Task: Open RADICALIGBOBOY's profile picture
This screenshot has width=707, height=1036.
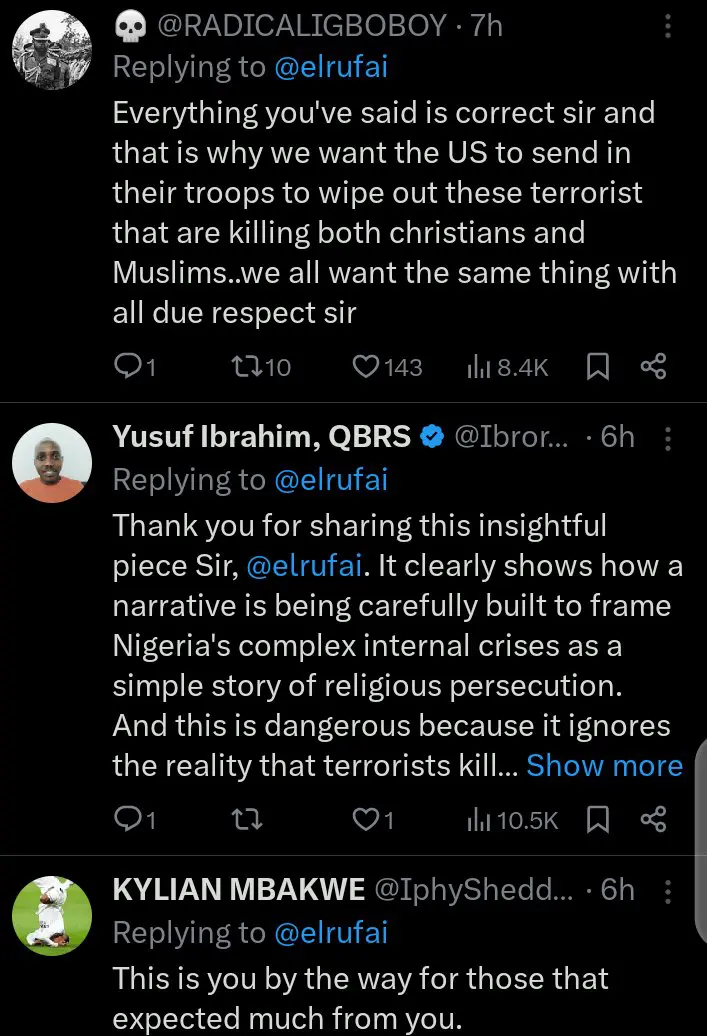Action: tap(51, 51)
